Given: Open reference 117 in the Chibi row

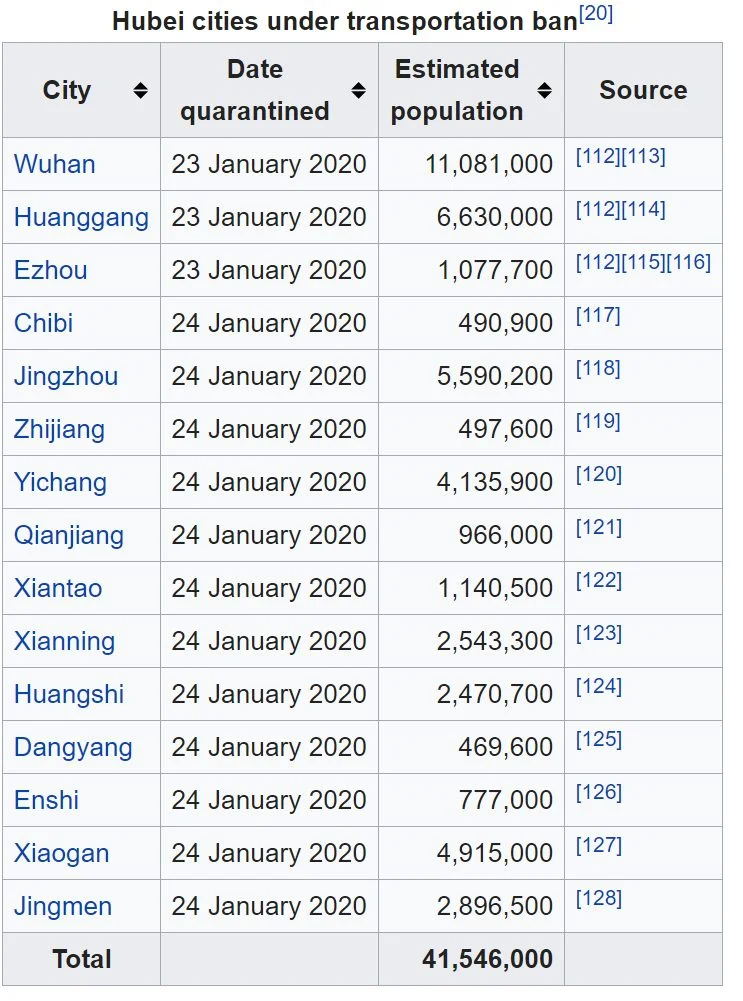Looking at the screenshot, I should [598, 316].
